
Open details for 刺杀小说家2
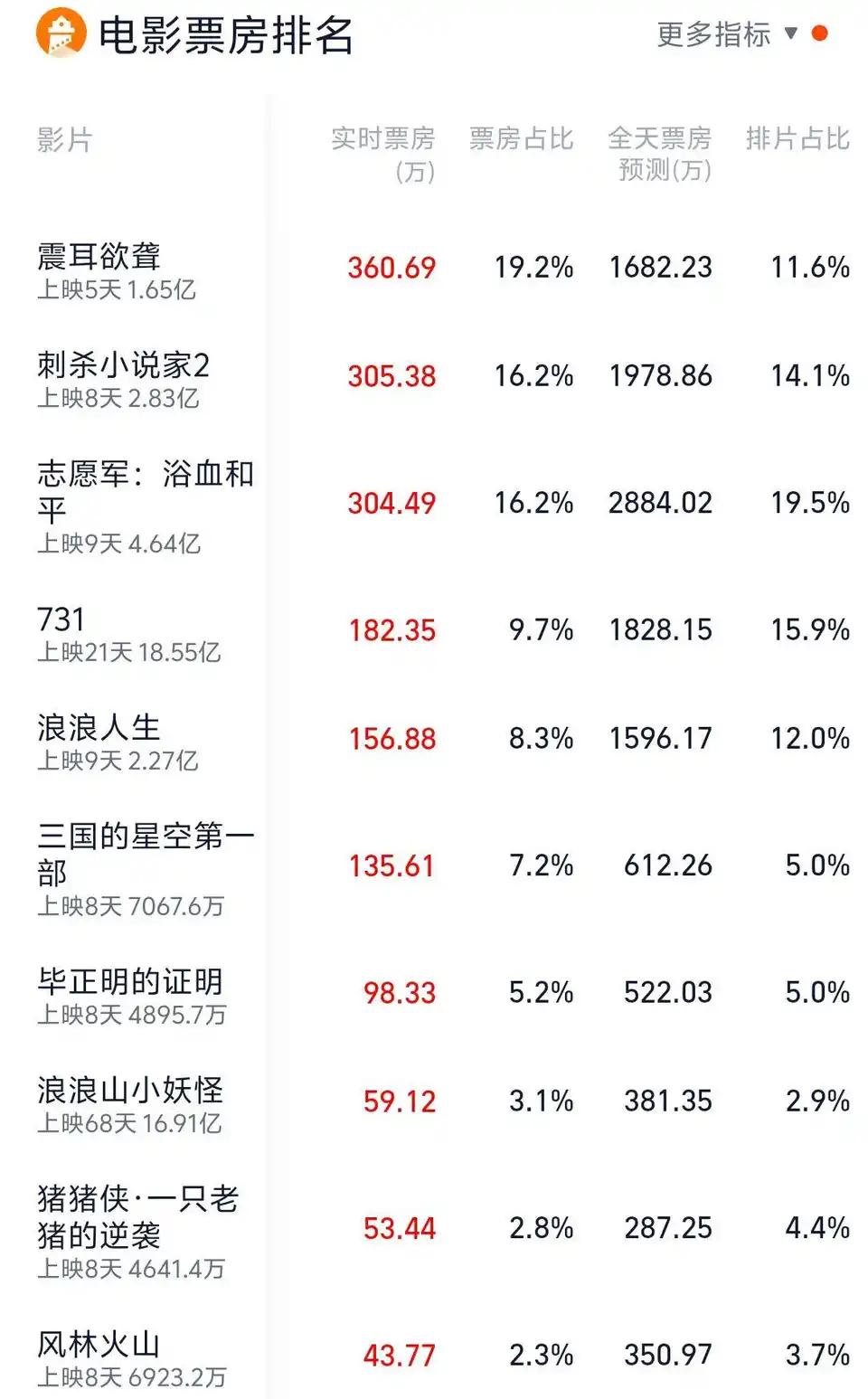coord(123,365)
